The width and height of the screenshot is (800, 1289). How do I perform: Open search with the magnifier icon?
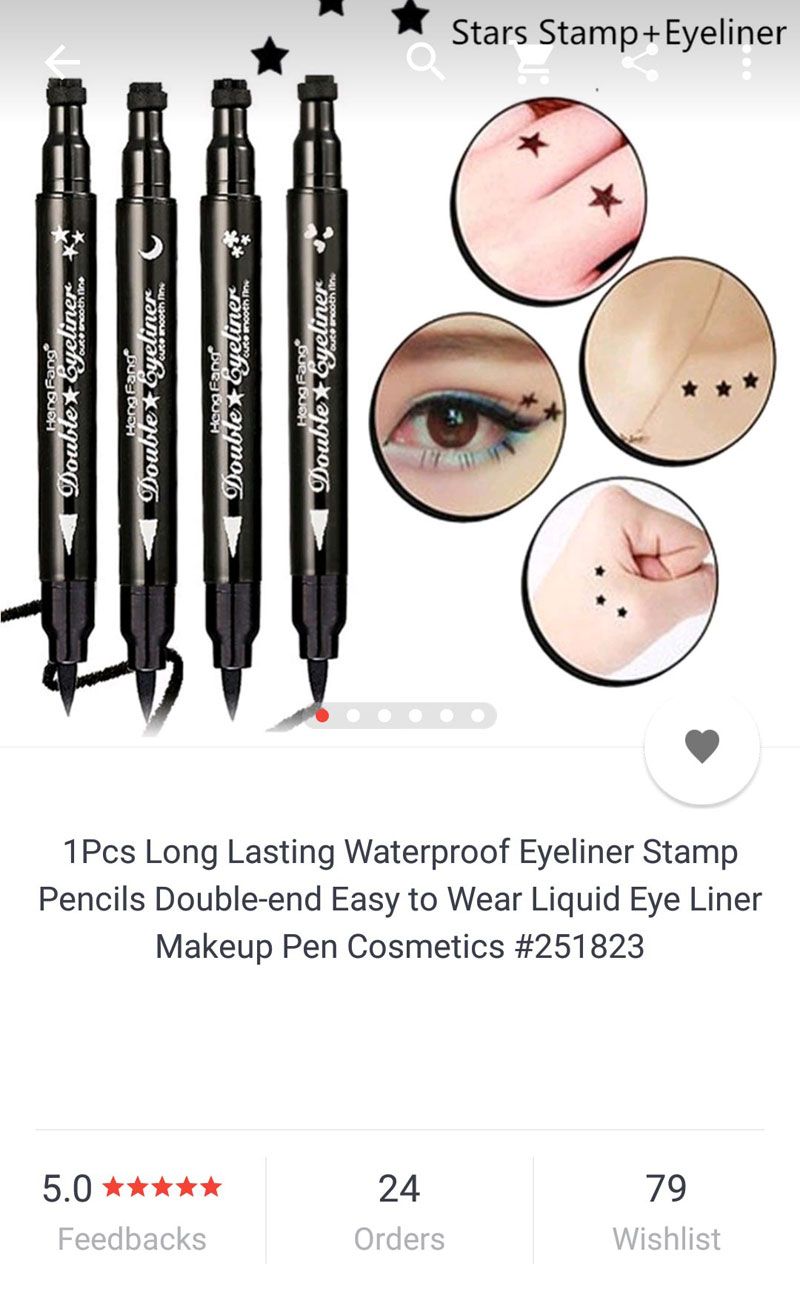point(426,62)
